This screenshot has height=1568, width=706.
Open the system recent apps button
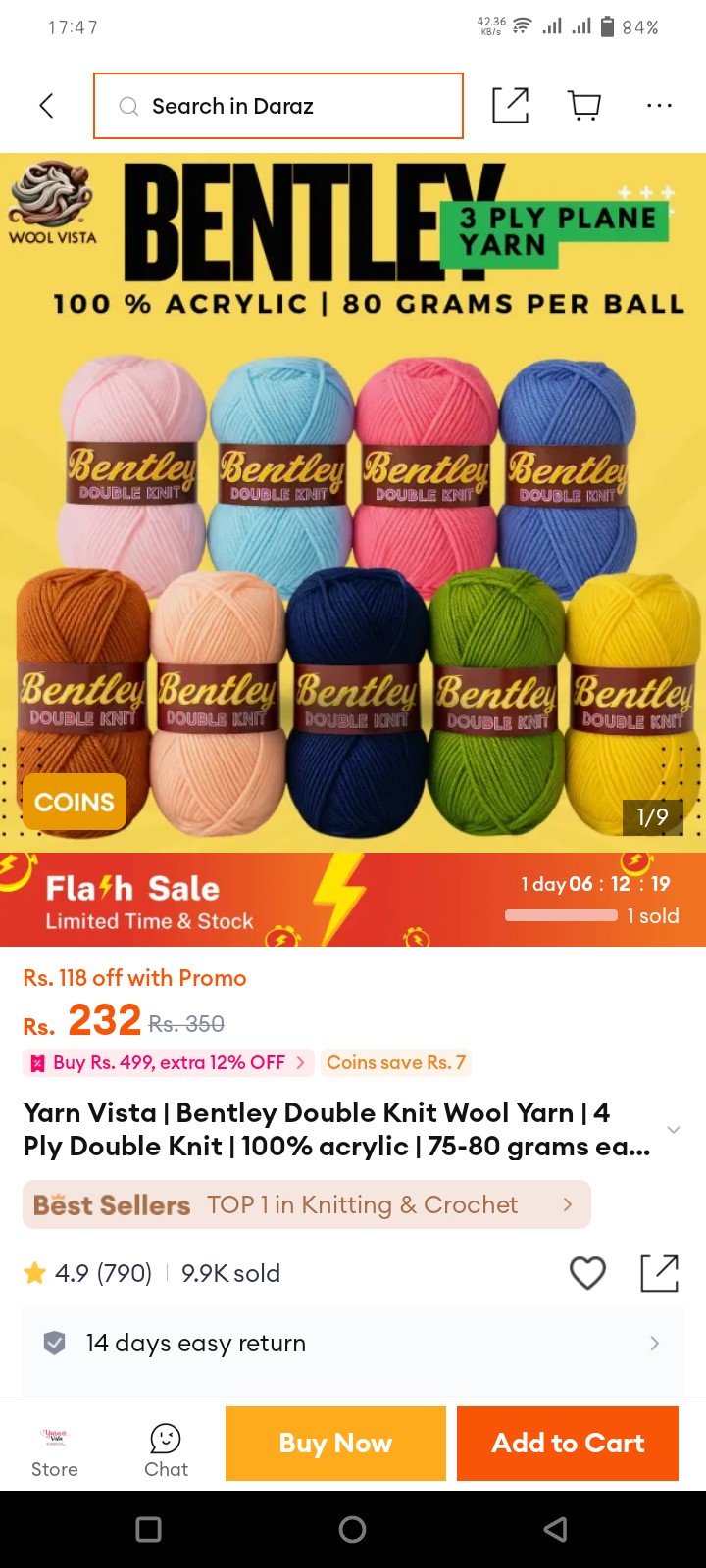(149, 1529)
